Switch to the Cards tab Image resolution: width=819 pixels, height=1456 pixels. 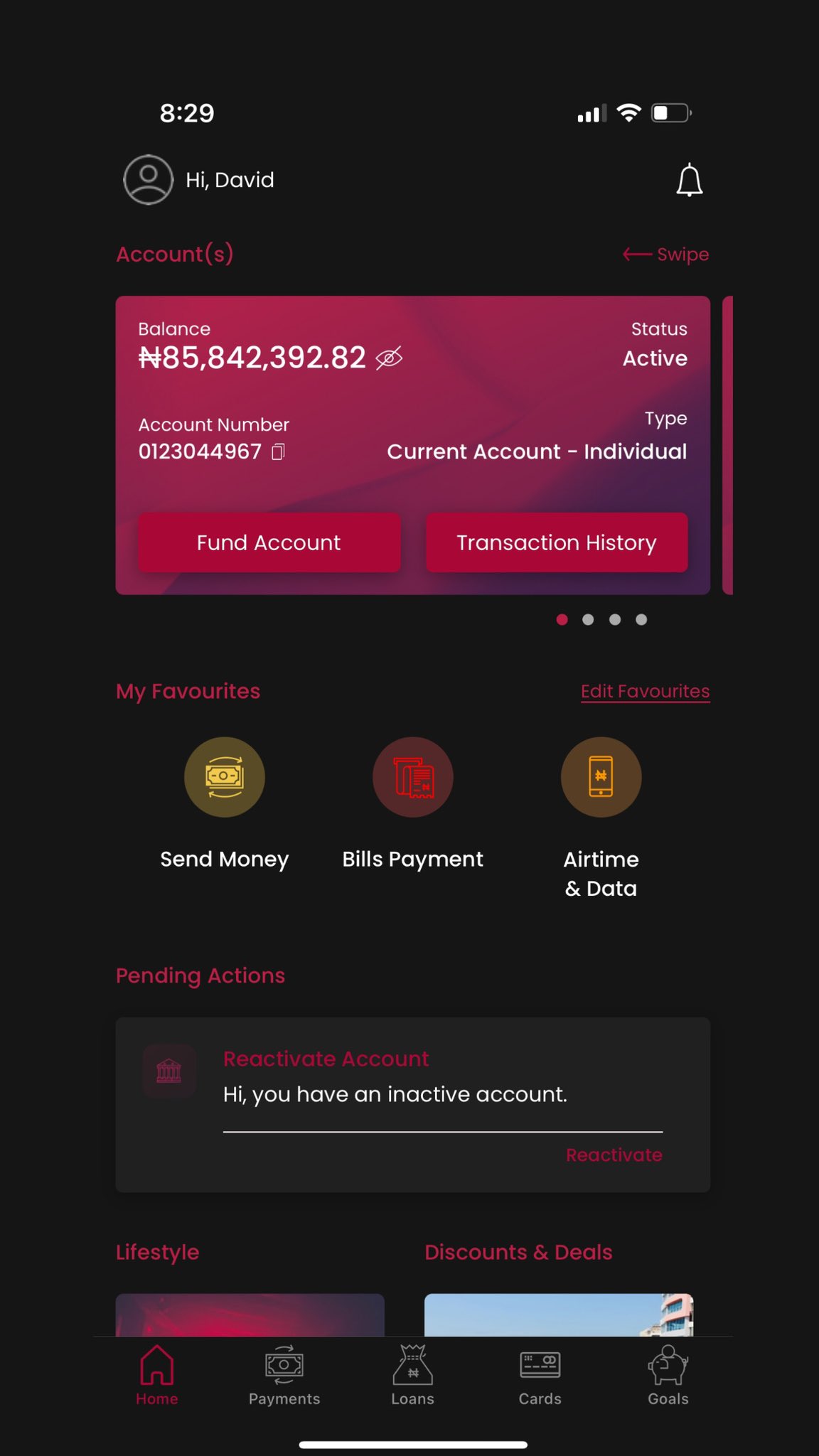540,1375
